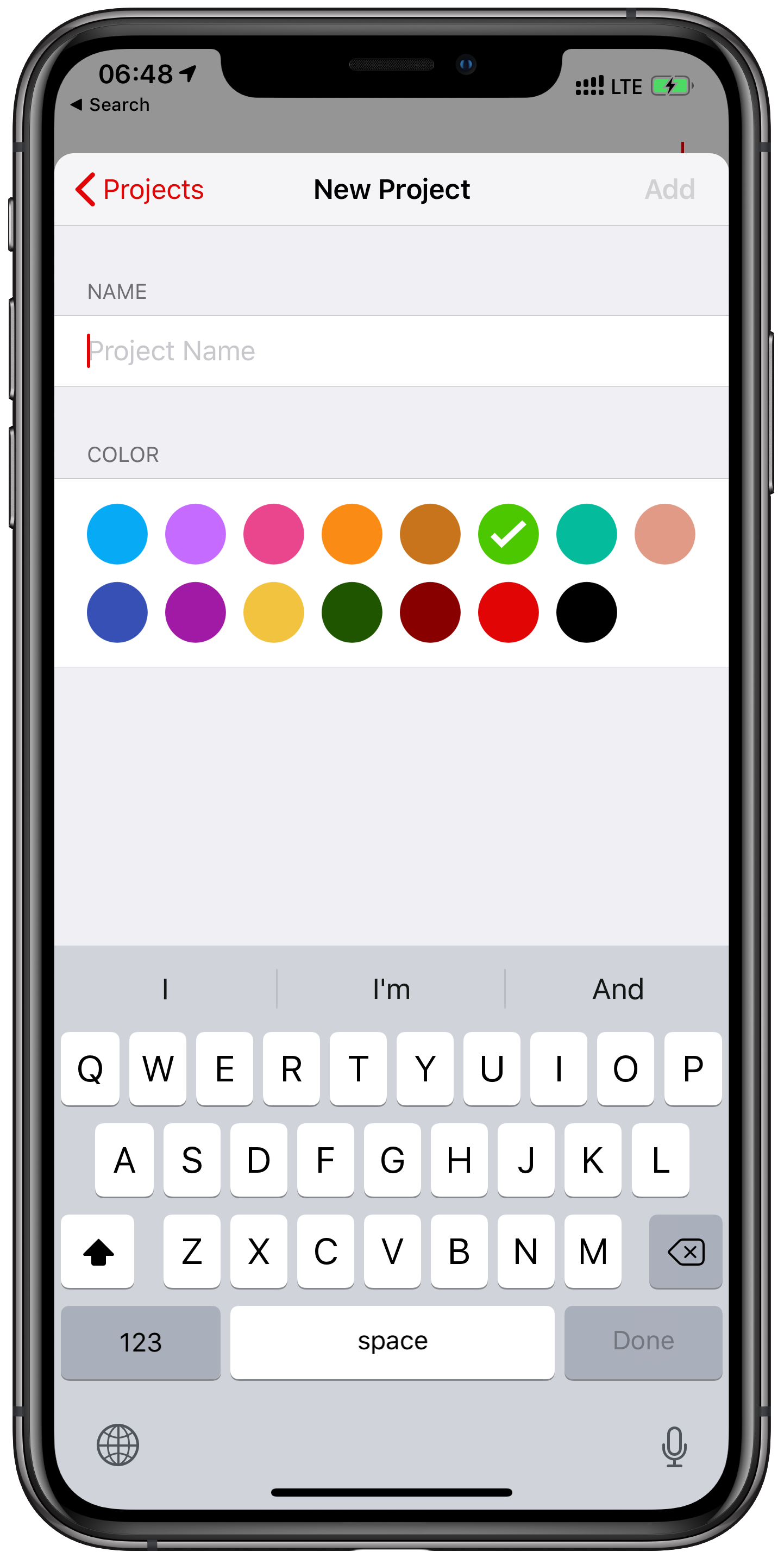Viewport: 784px width, 1558px height.
Task: Go back to Projects
Action: click(x=140, y=189)
